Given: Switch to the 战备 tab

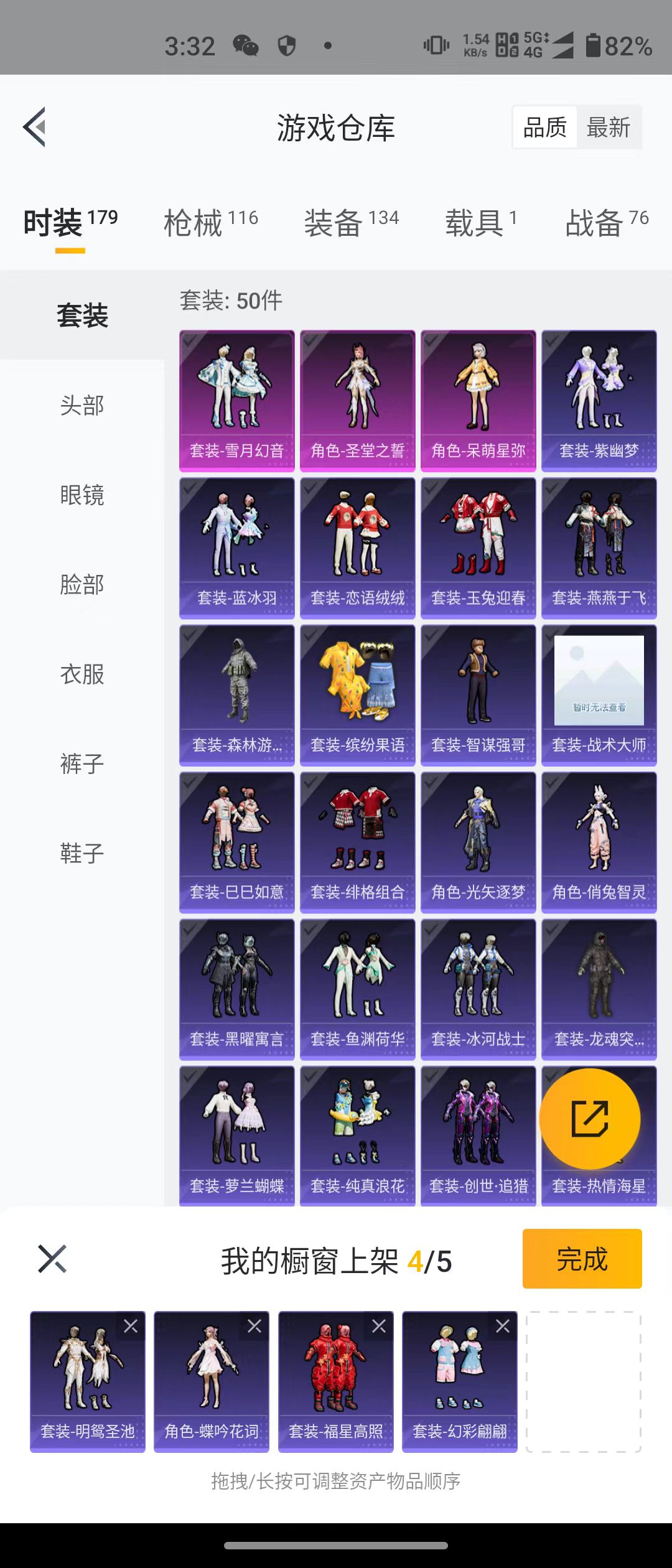Looking at the screenshot, I should [606, 223].
